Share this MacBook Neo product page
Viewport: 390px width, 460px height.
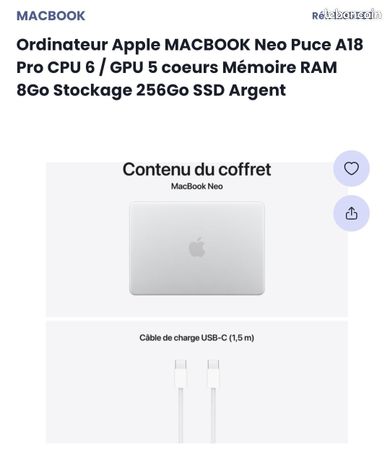tap(351, 213)
